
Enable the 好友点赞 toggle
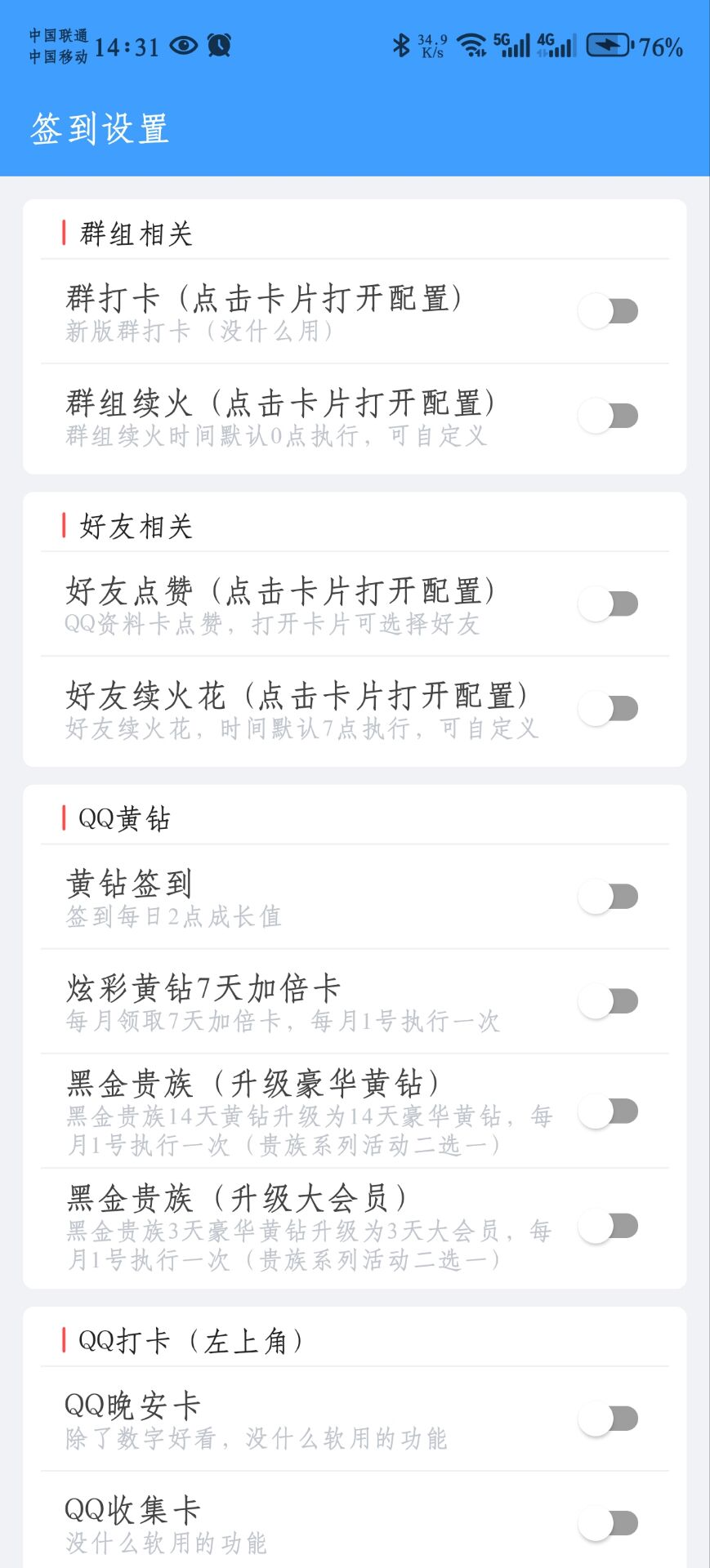coord(609,603)
